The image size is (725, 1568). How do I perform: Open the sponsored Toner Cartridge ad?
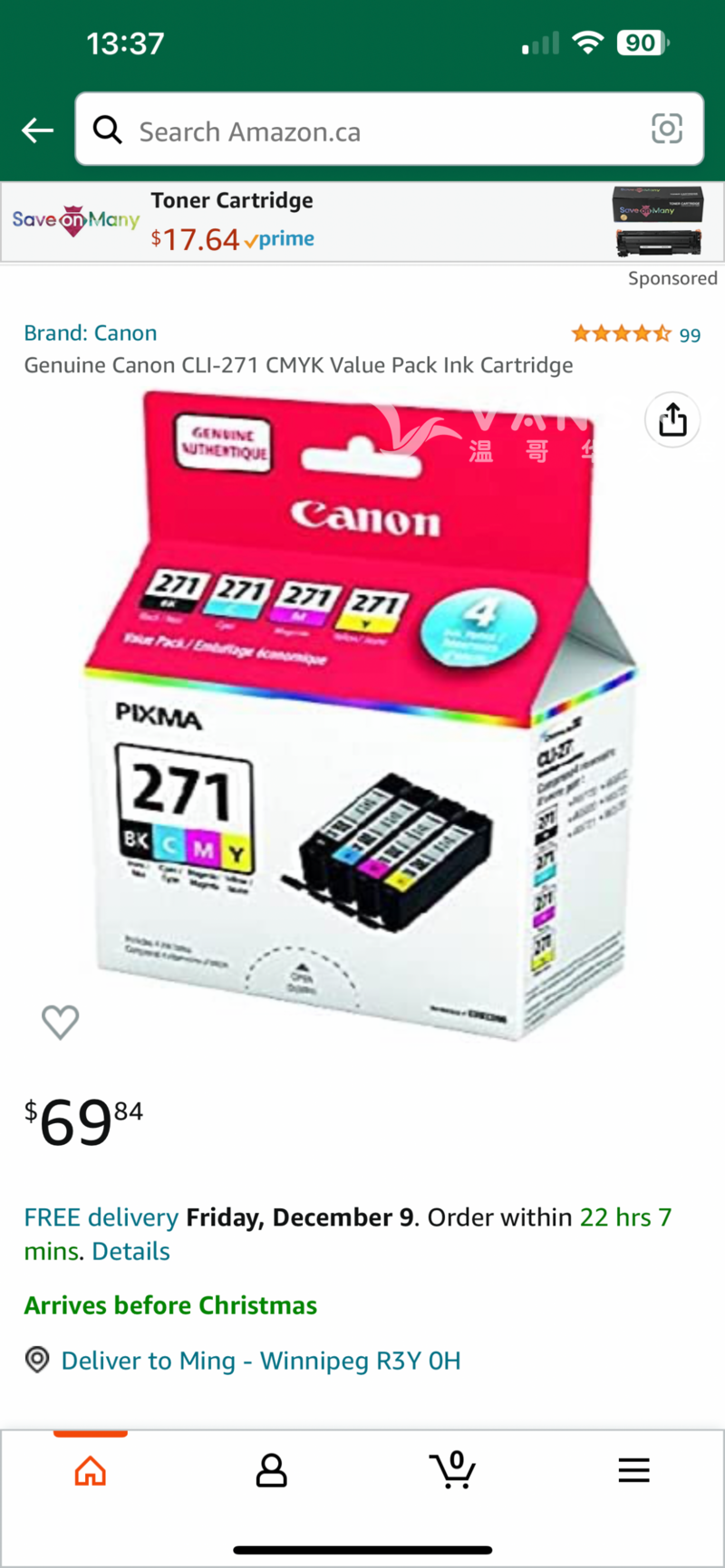coord(362,222)
